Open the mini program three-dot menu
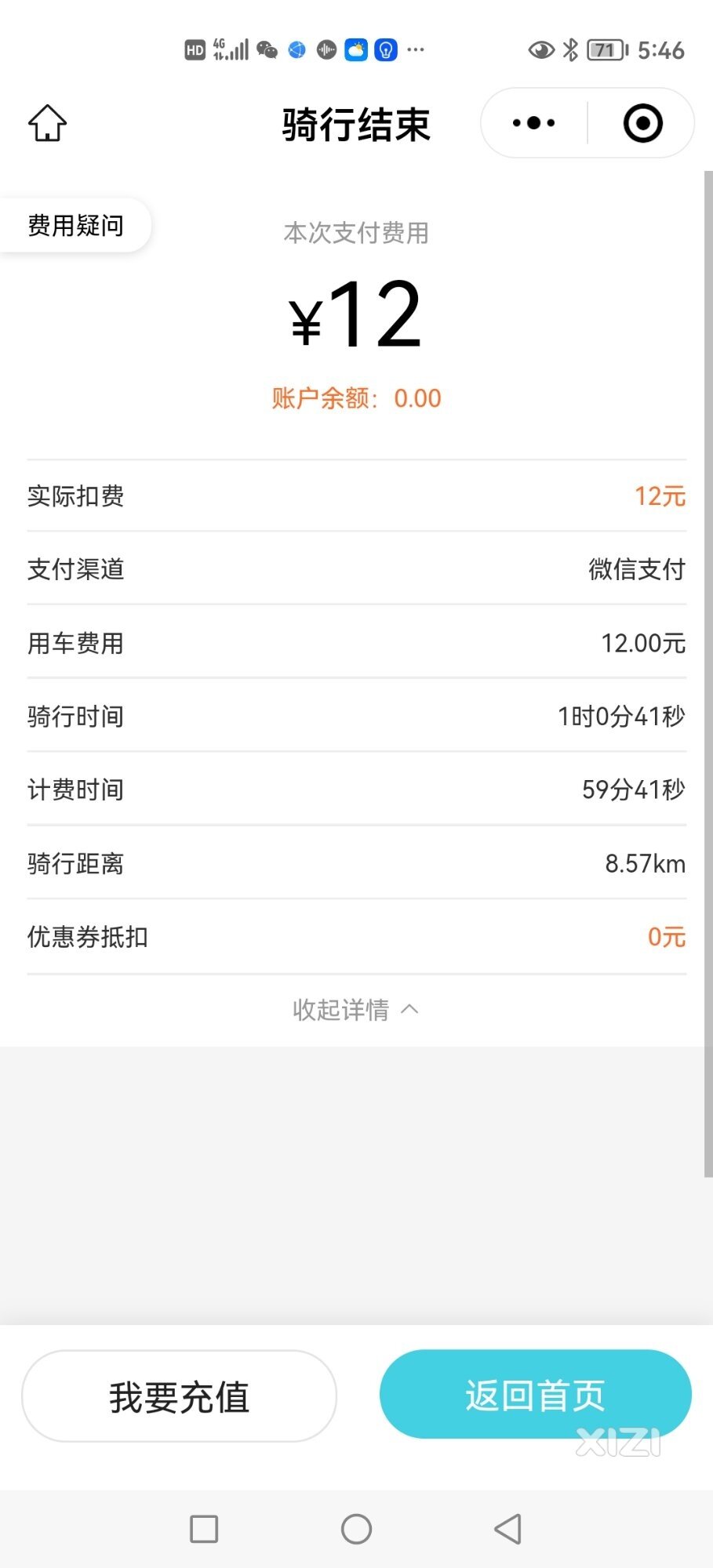 pos(533,123)
